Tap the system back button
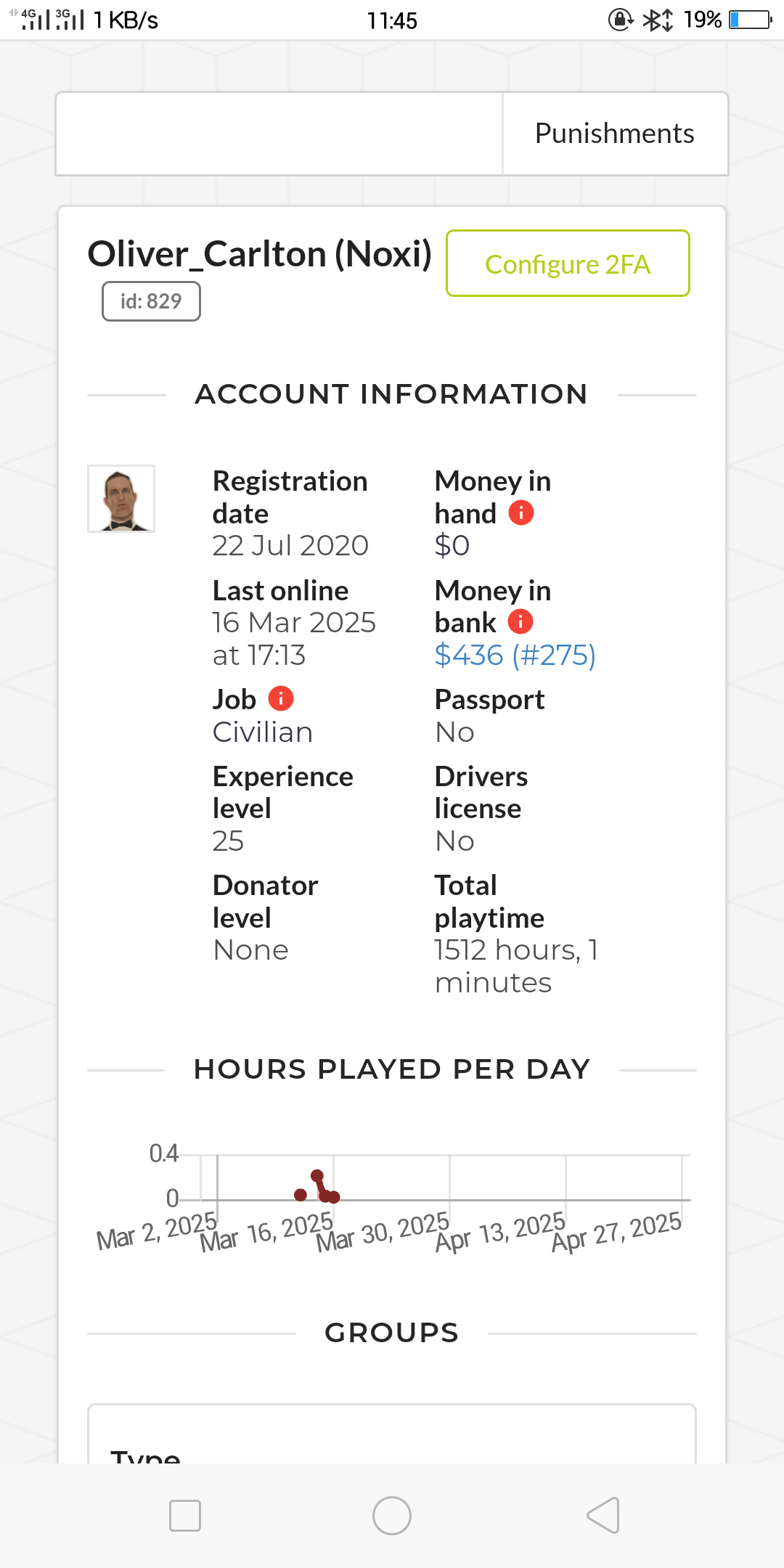This screenshot has width=784, height=1568. click(603, 1516)
